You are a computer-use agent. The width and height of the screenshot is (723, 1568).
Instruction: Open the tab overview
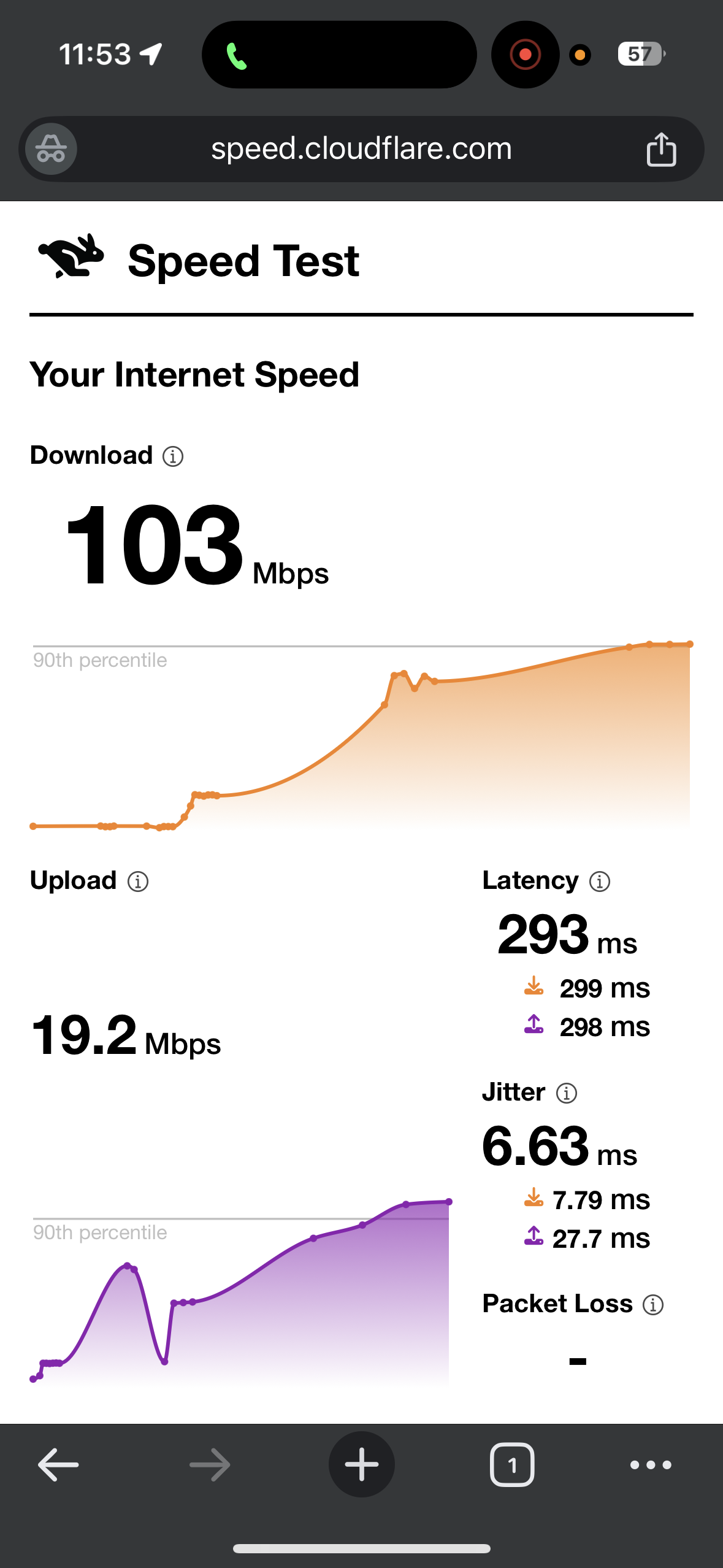click(512, 1465)
